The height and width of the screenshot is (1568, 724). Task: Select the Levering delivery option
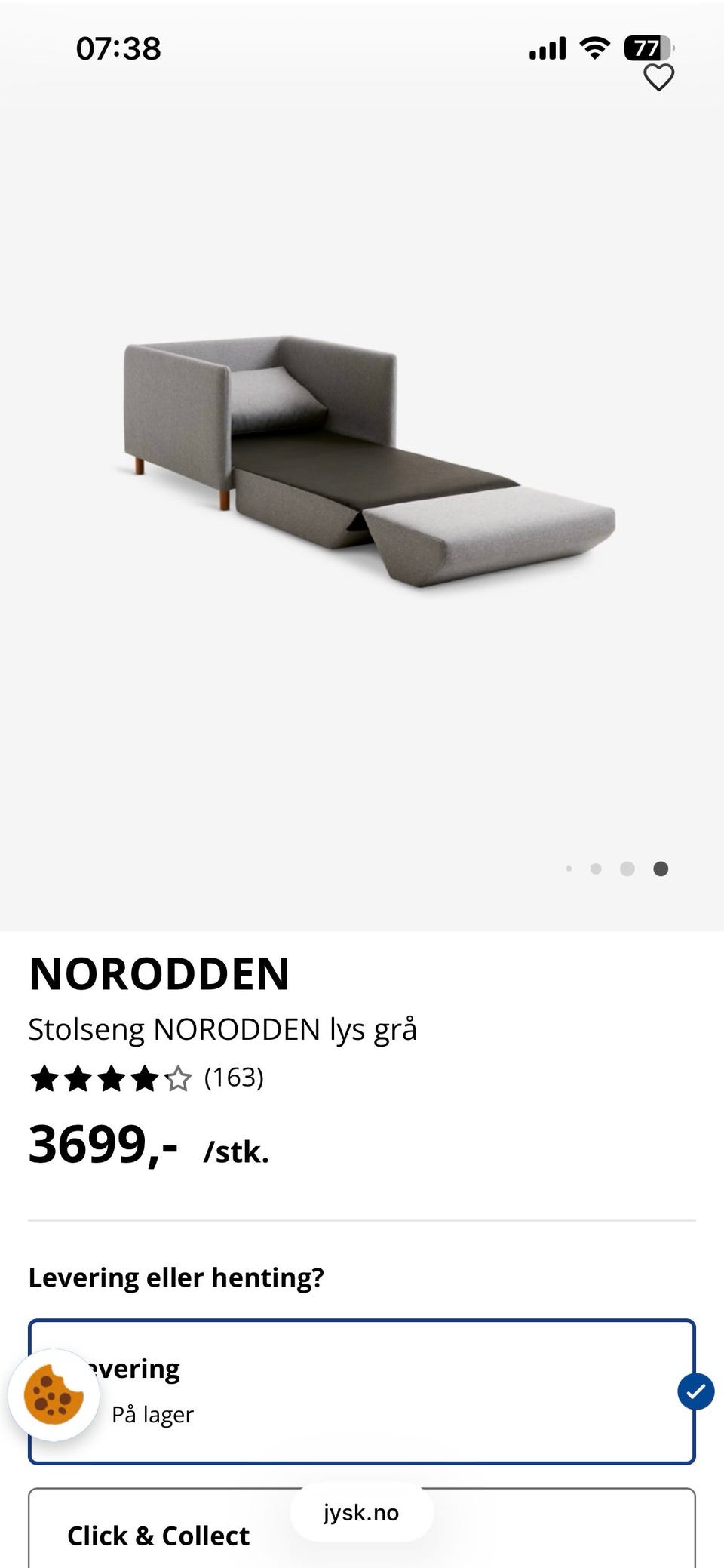coord(362,1391)
